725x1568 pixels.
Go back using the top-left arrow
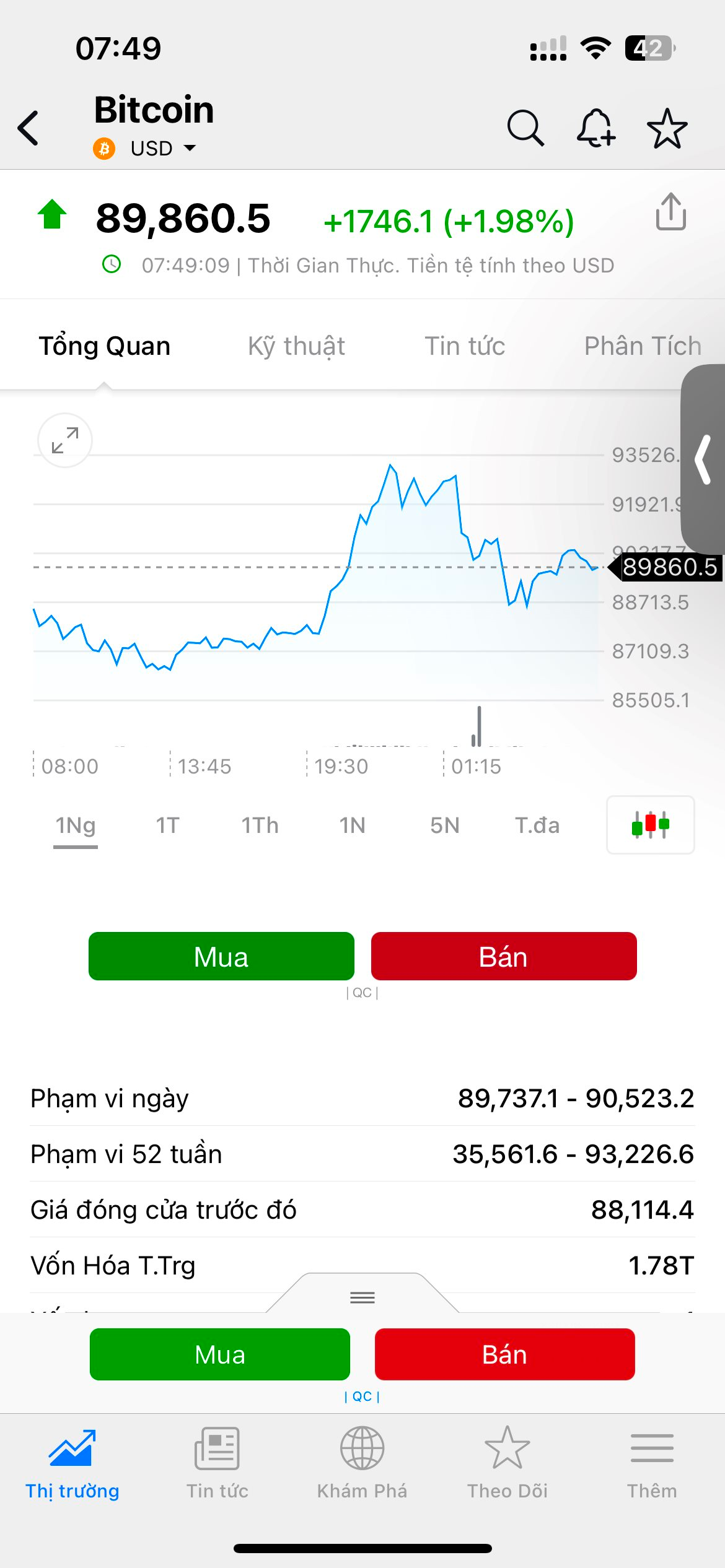(x=29, y=128)
